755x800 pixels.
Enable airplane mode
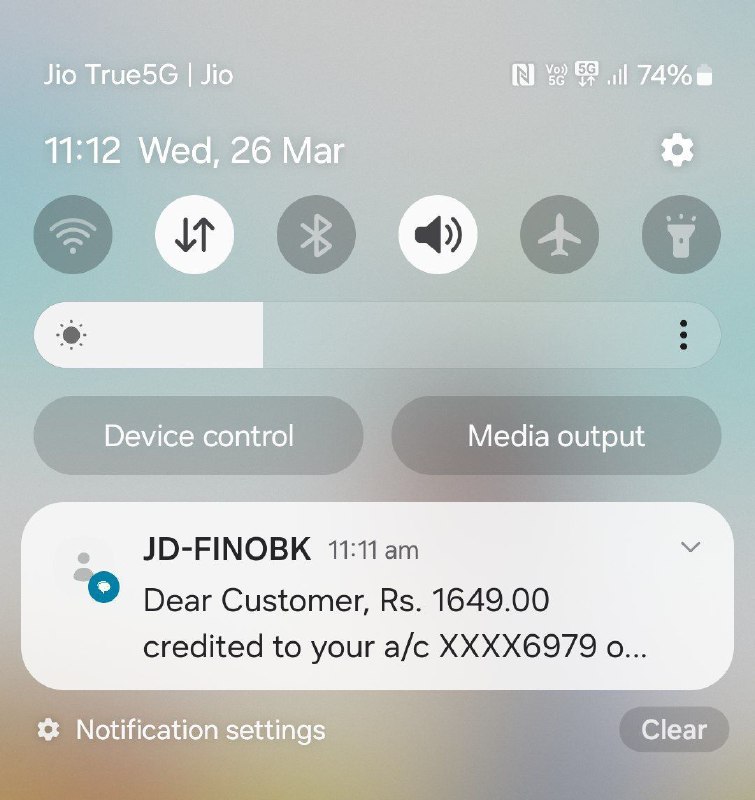click(x=559, y=235)
